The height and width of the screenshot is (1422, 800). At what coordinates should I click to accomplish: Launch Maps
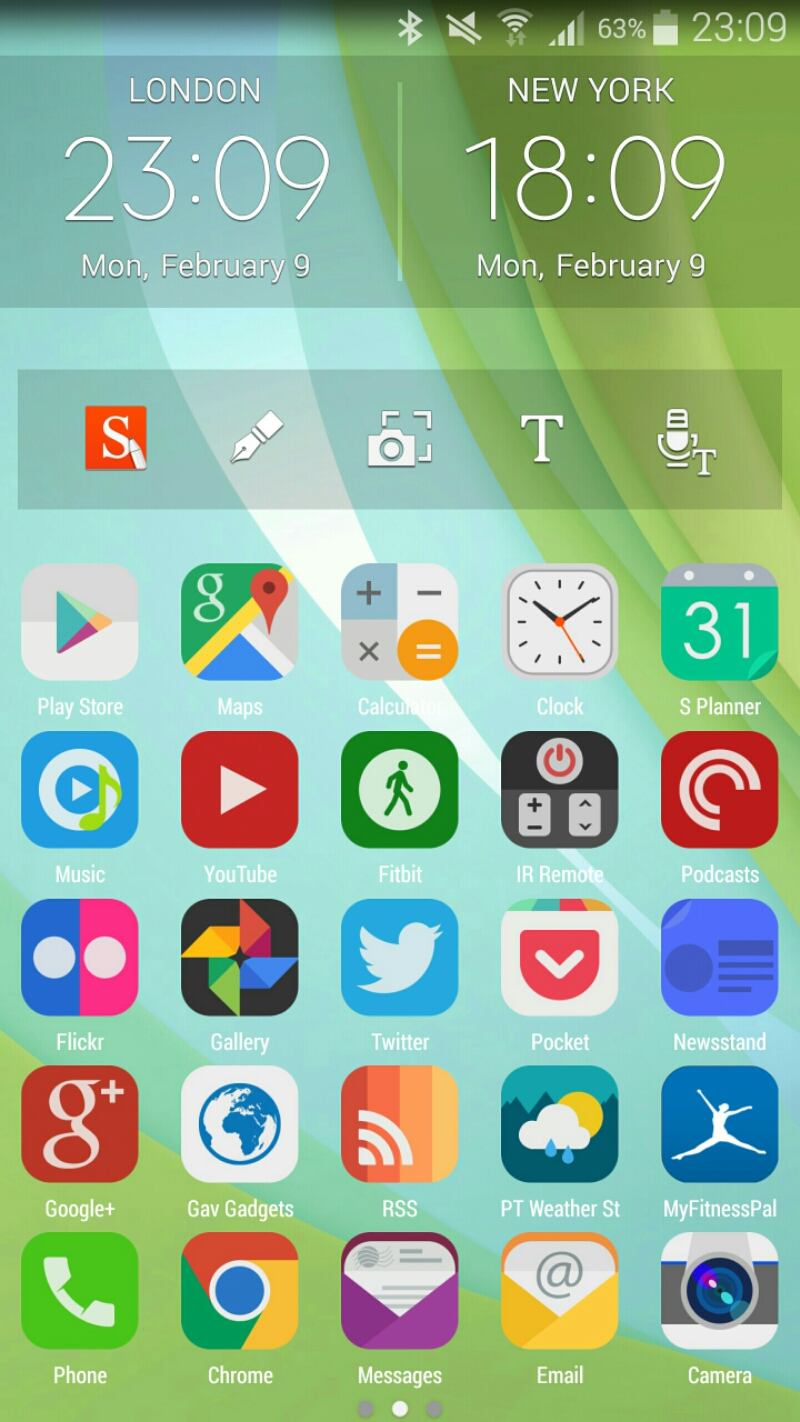(x=240, y=622)
